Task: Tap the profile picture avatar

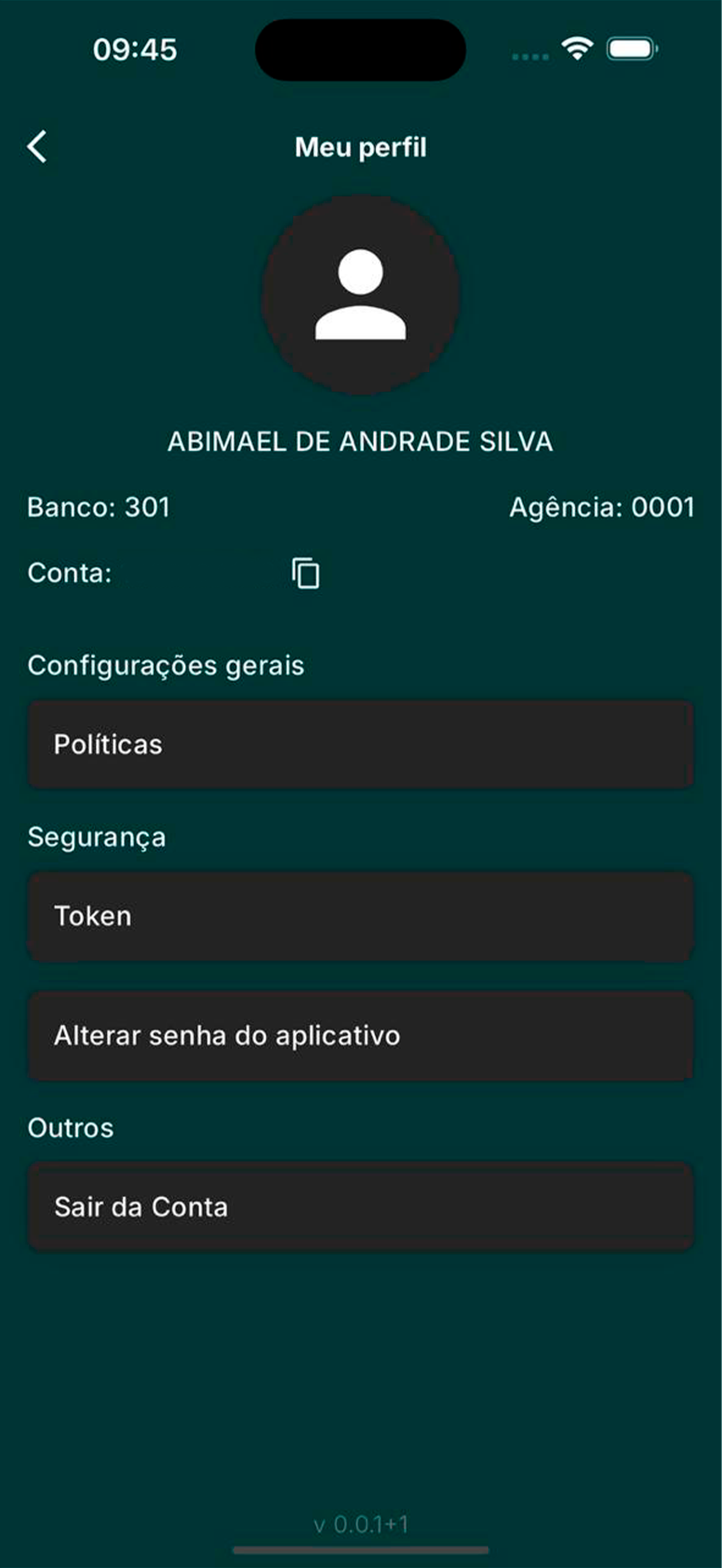Action: 360,295
